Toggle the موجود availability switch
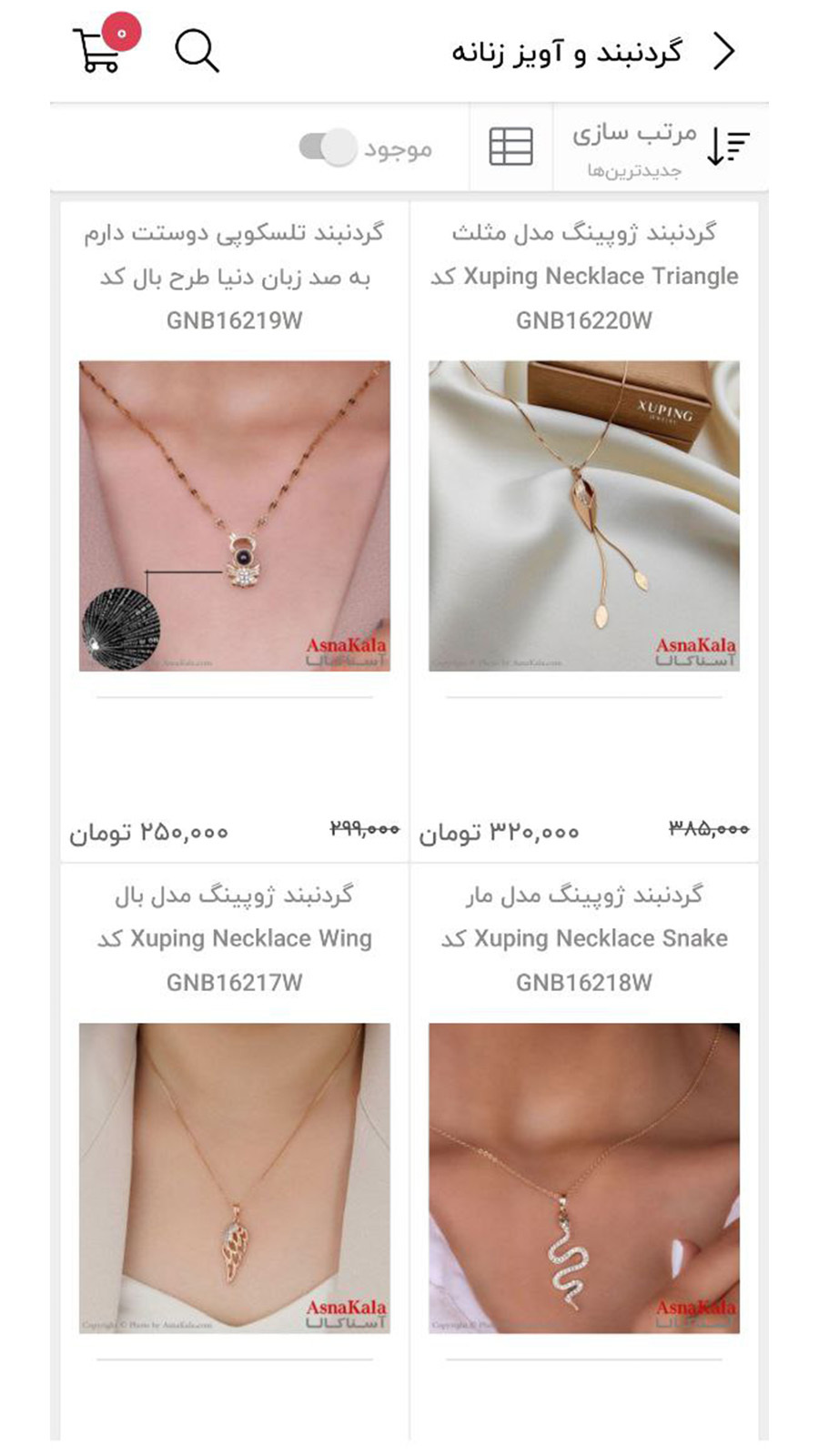Screen dimensions: 819x1456 [328, 147]
